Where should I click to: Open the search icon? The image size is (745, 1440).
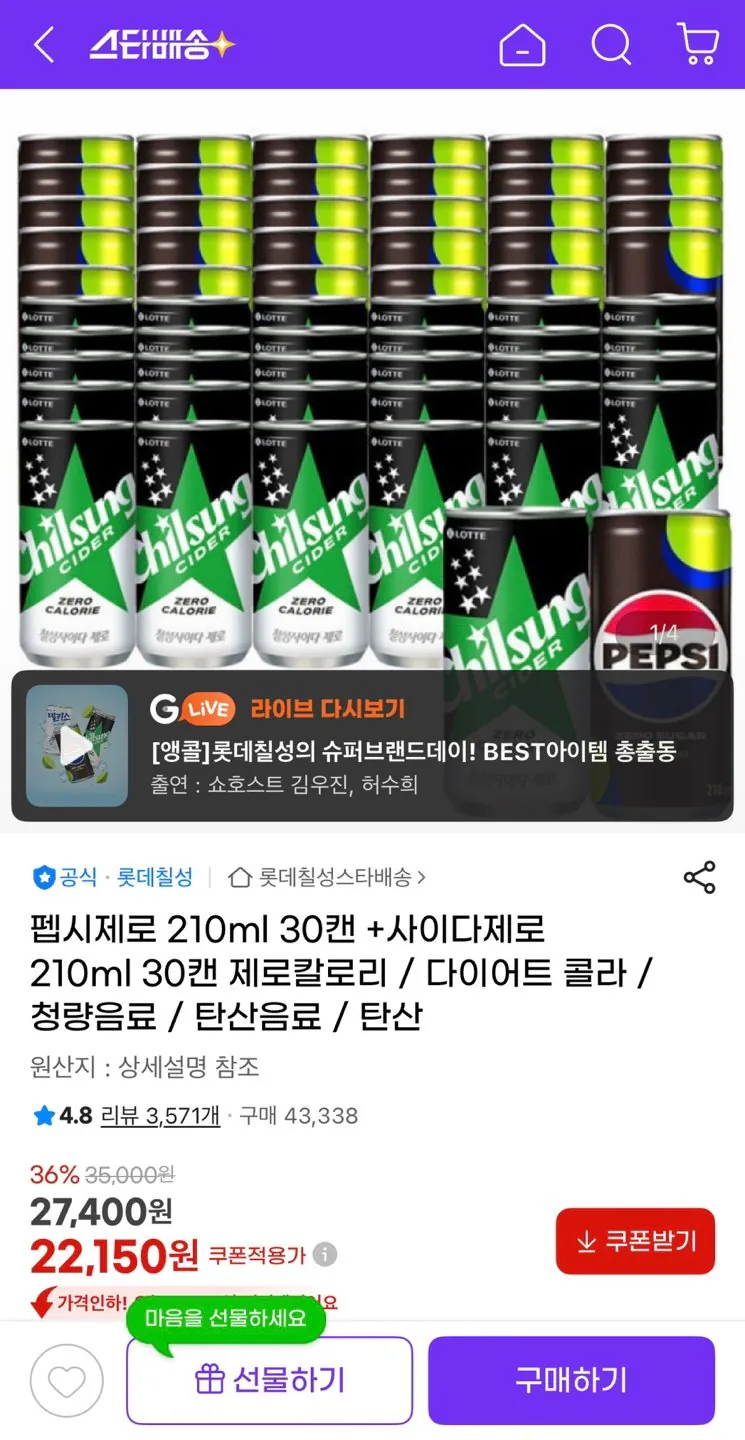click(x=610, y=44)
